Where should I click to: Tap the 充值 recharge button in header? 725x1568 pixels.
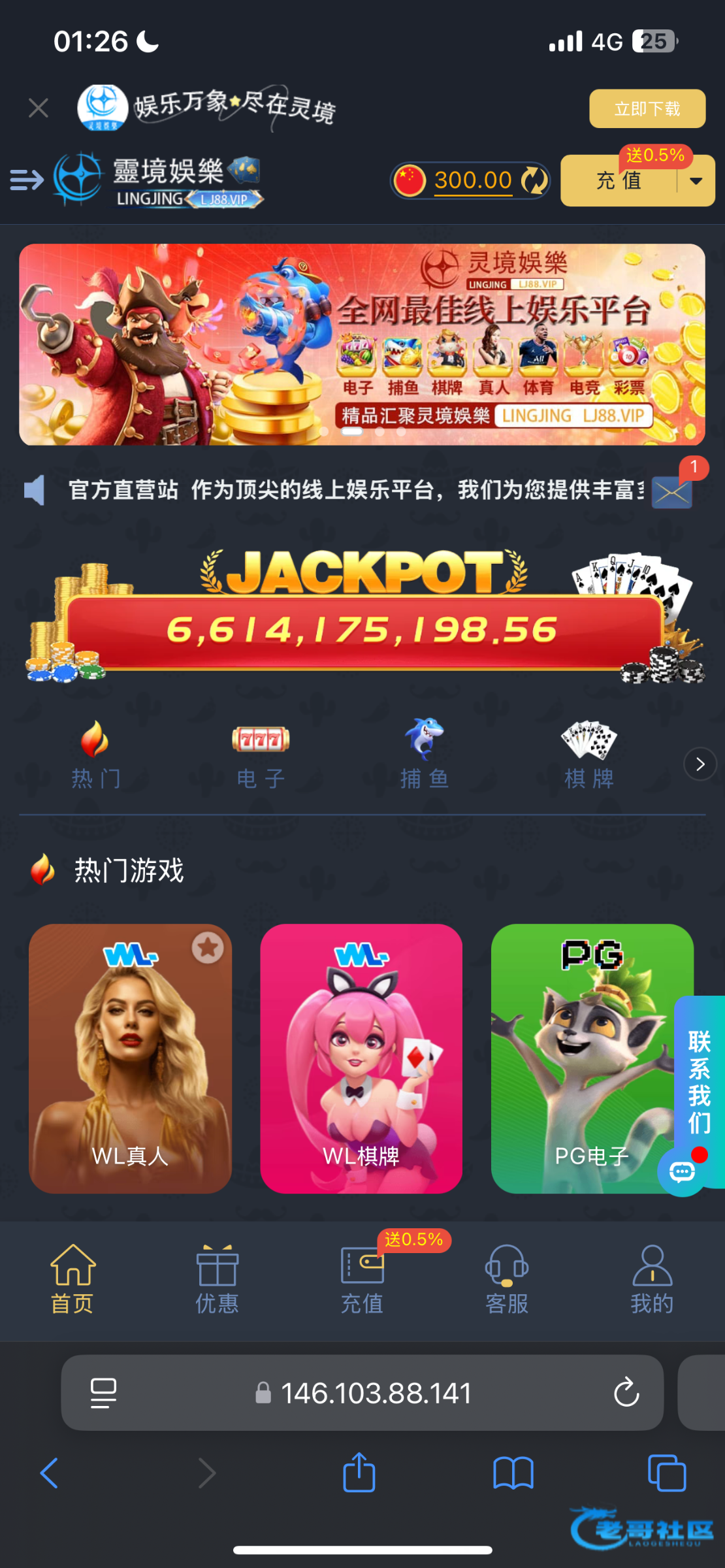[x=619, y=181]
